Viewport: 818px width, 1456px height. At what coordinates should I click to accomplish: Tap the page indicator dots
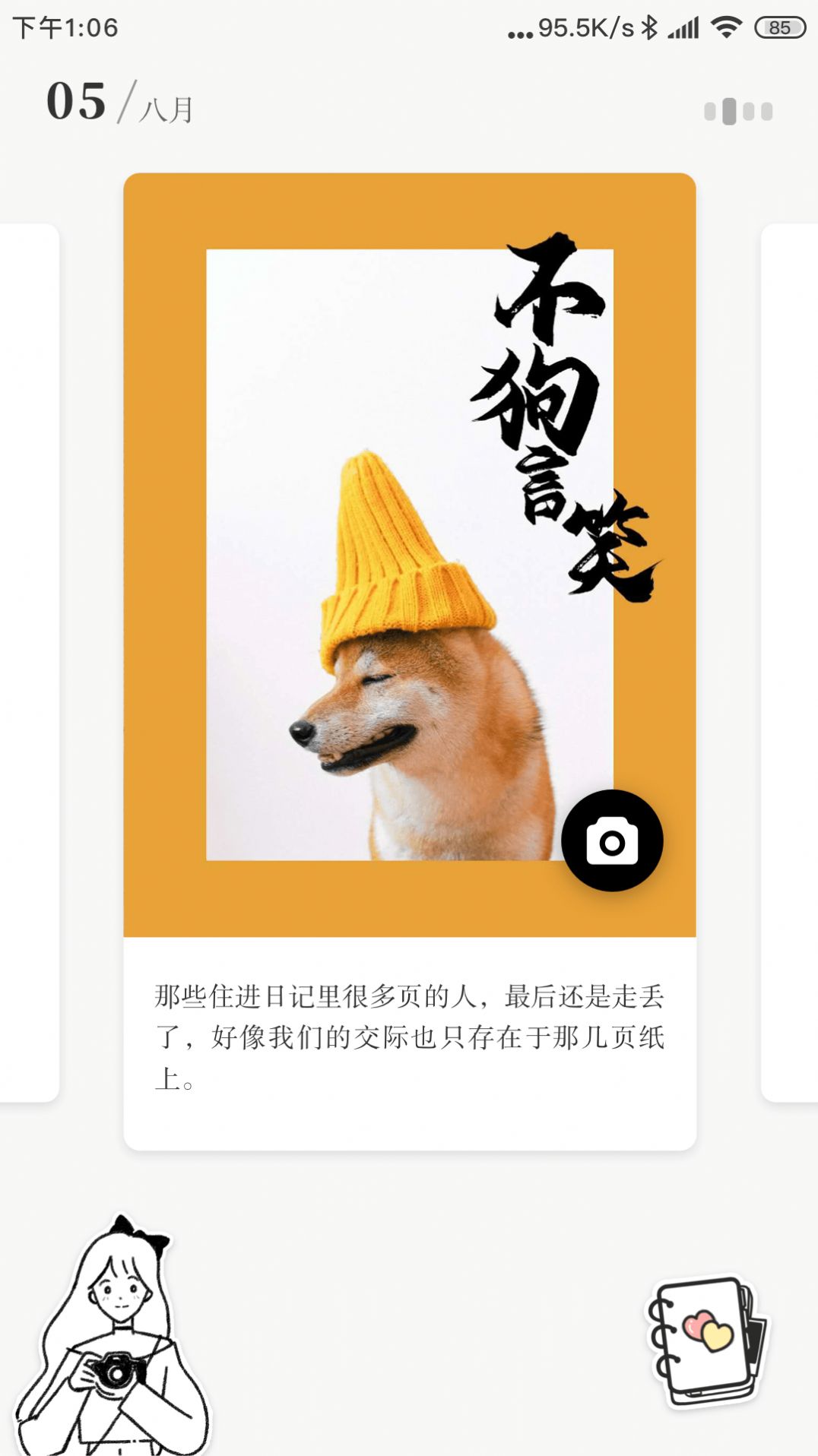coord(738,112)
